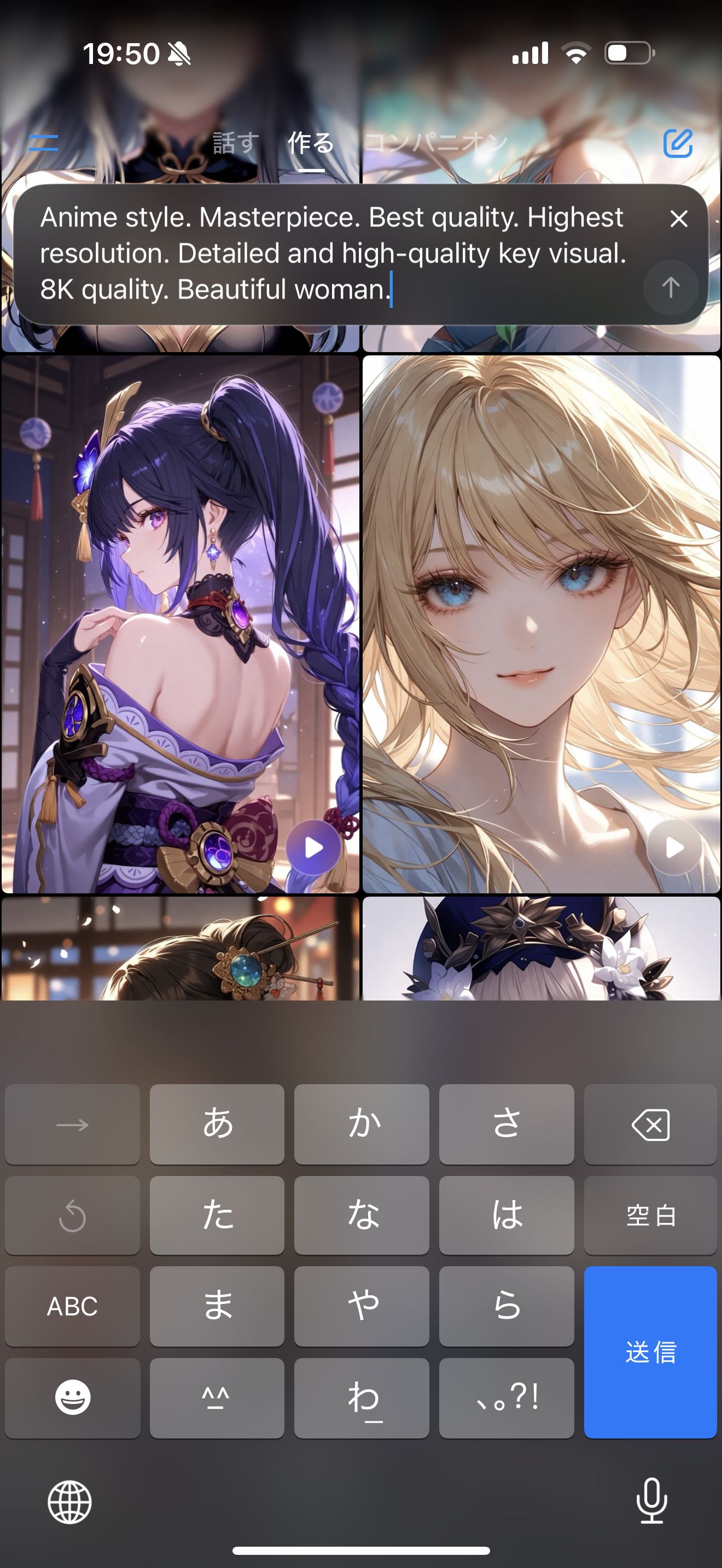Tap the keyboard backspace key
The image size is (722, 1568).
click(650, 1125)
